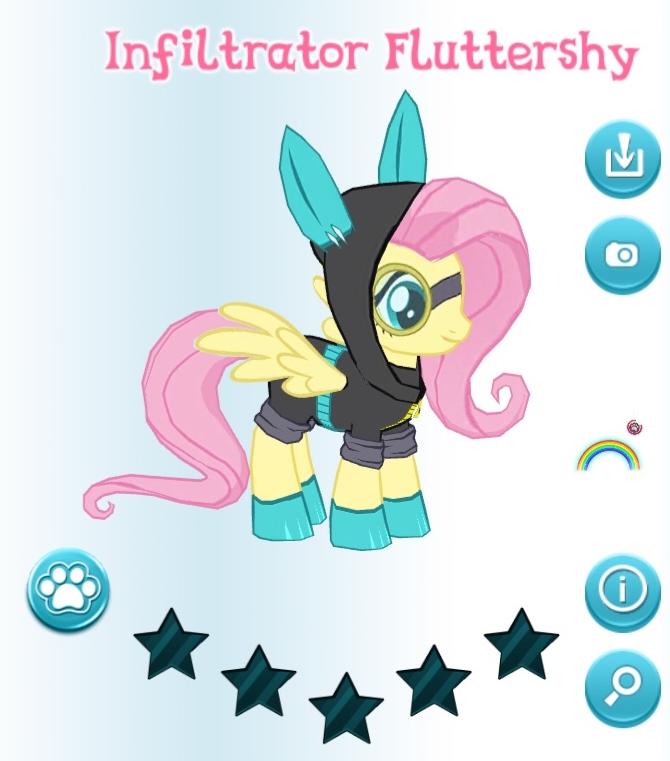Image resolution: width=670 pixels, height=761 pixels.
Task: Tap the magnifying glass button
Action: [x=623, y=688]
